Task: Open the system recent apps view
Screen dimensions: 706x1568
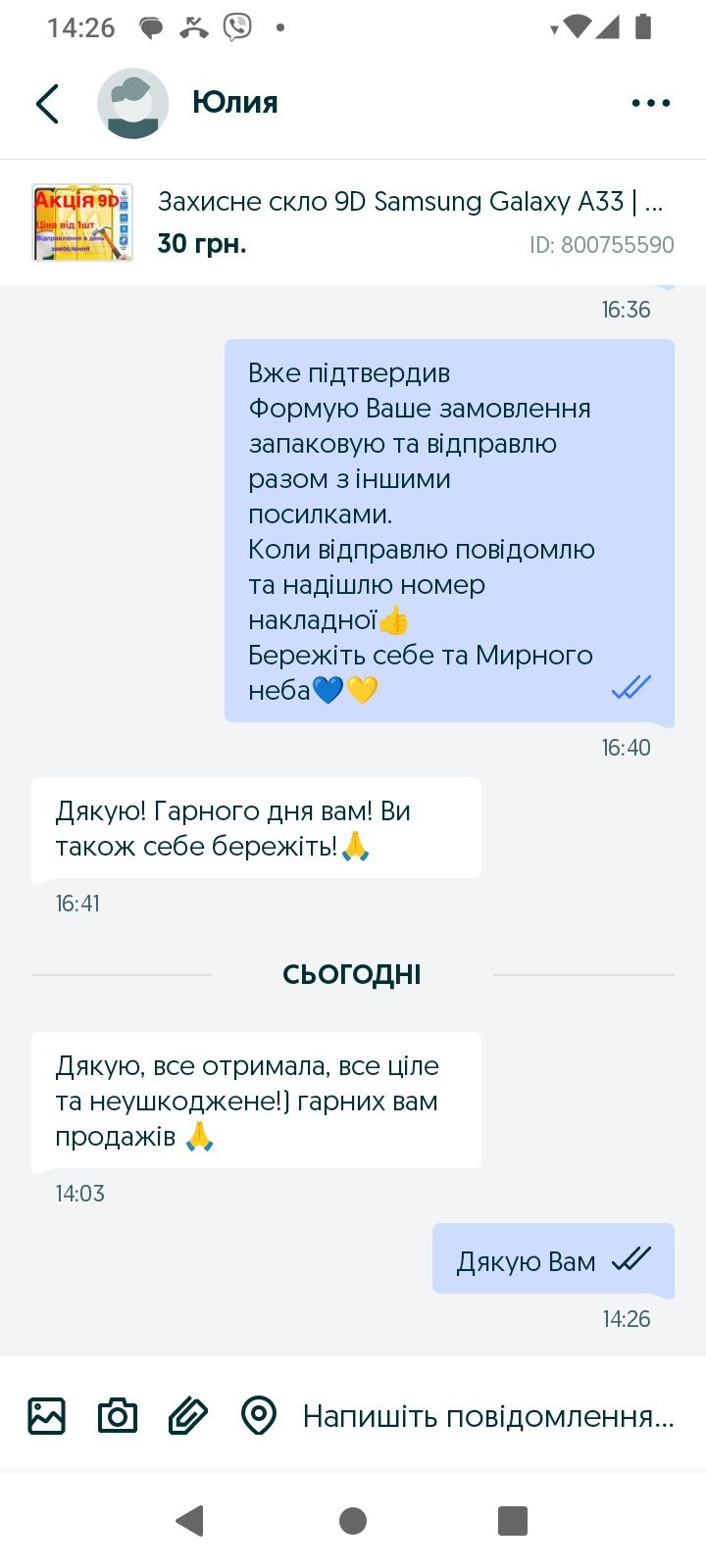Action: pos(513,1521)
